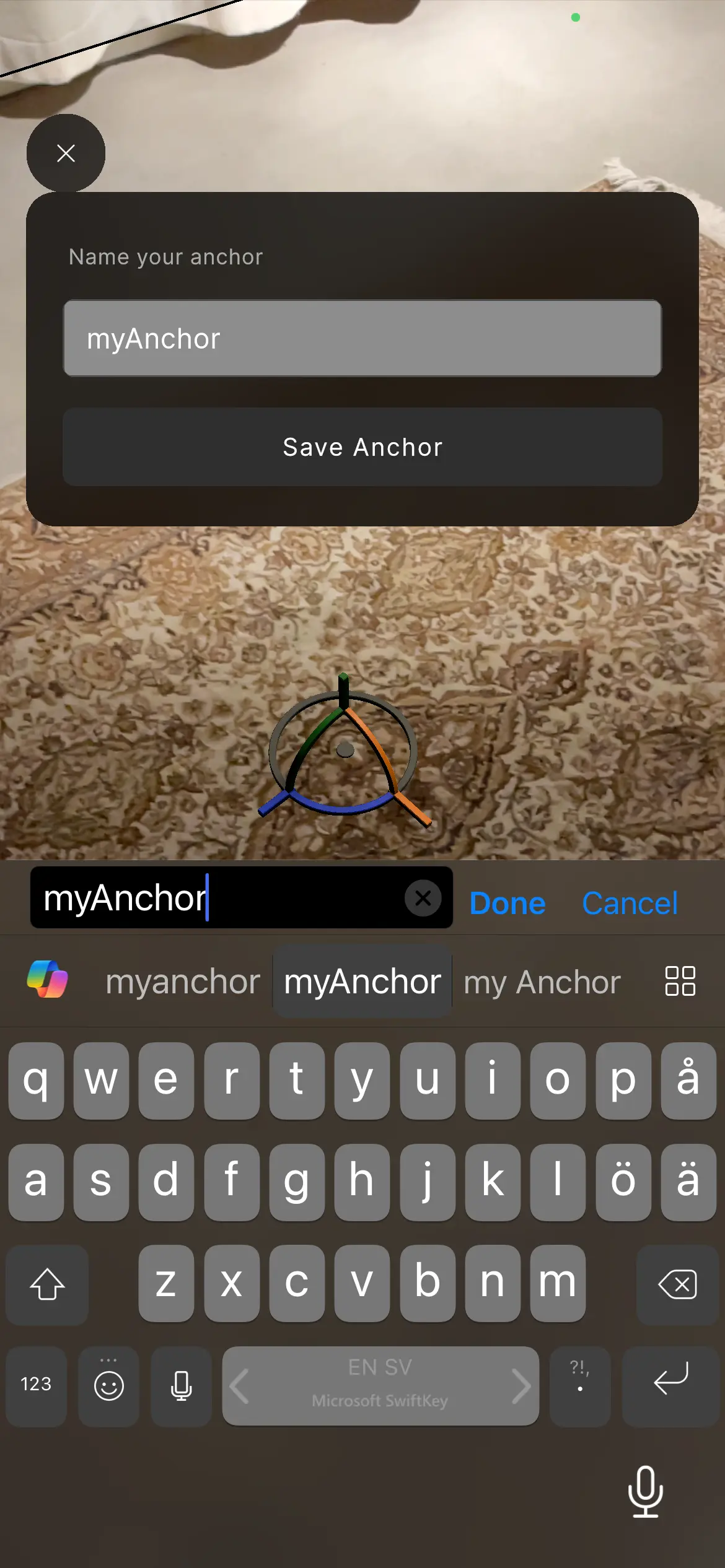
Task: Tap the microphone icon at bottom right
Action: click(x=646, y=1492)
